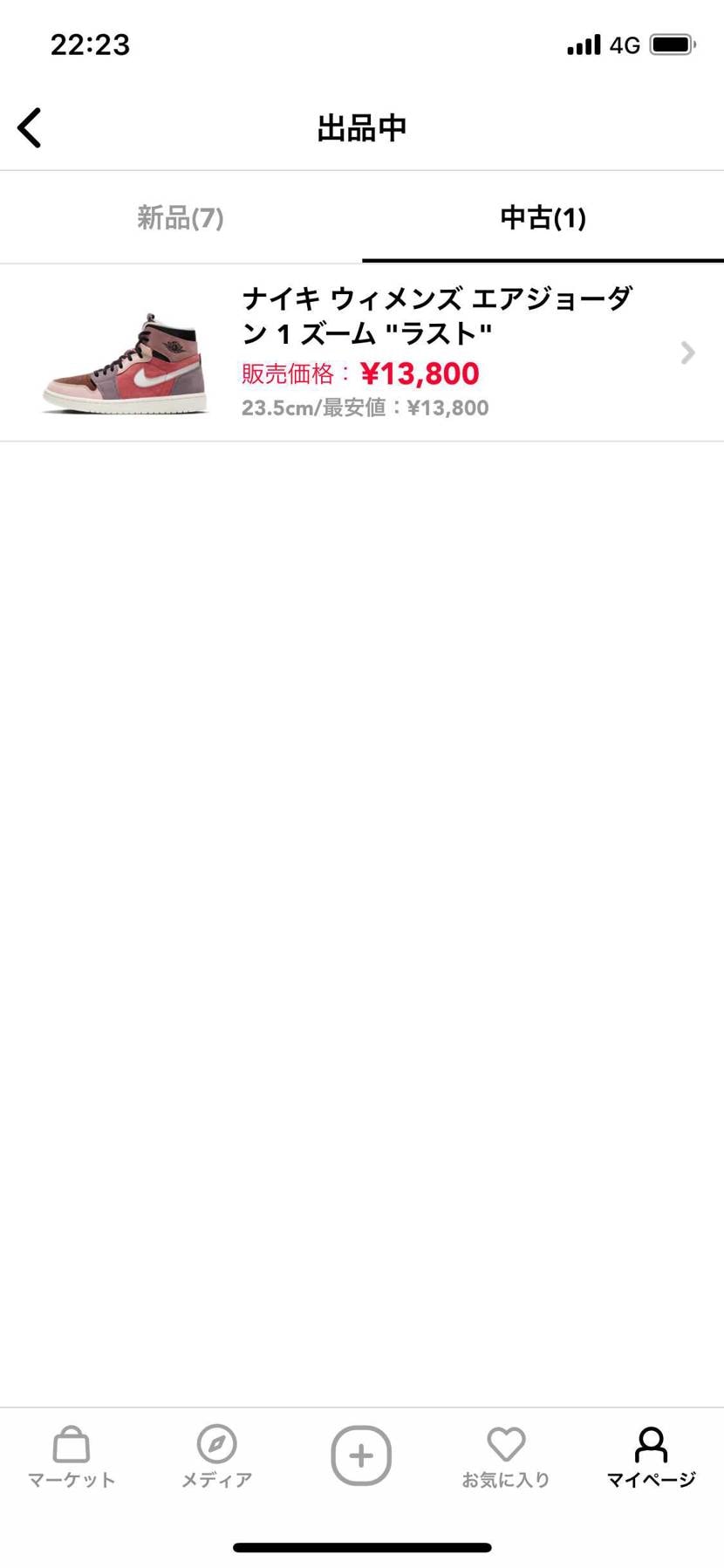Tap the plus button to add a listing
This screenshot has height=1568, width=724.
point(361,1455)
